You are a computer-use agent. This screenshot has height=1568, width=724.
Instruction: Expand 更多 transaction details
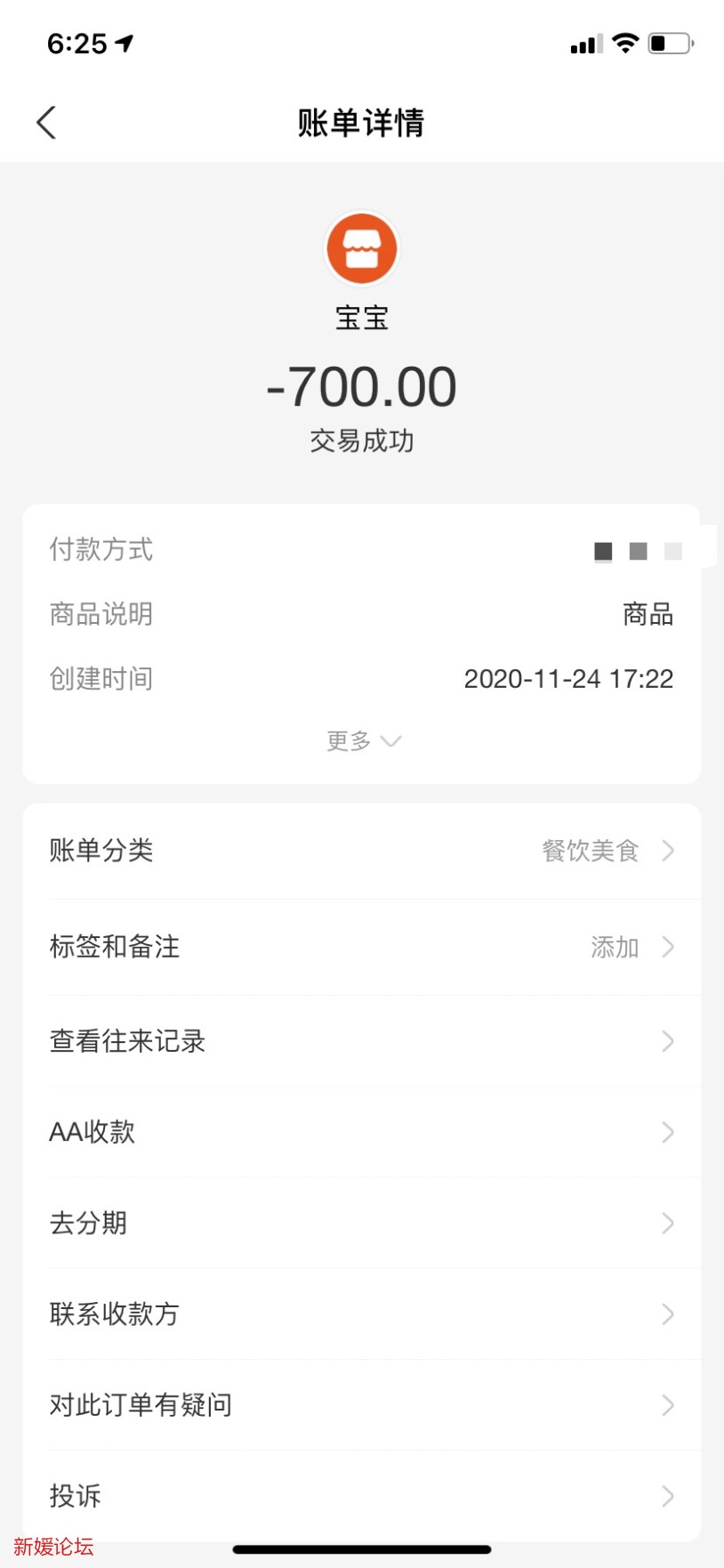pyautogui.click(x=363, y=740)
